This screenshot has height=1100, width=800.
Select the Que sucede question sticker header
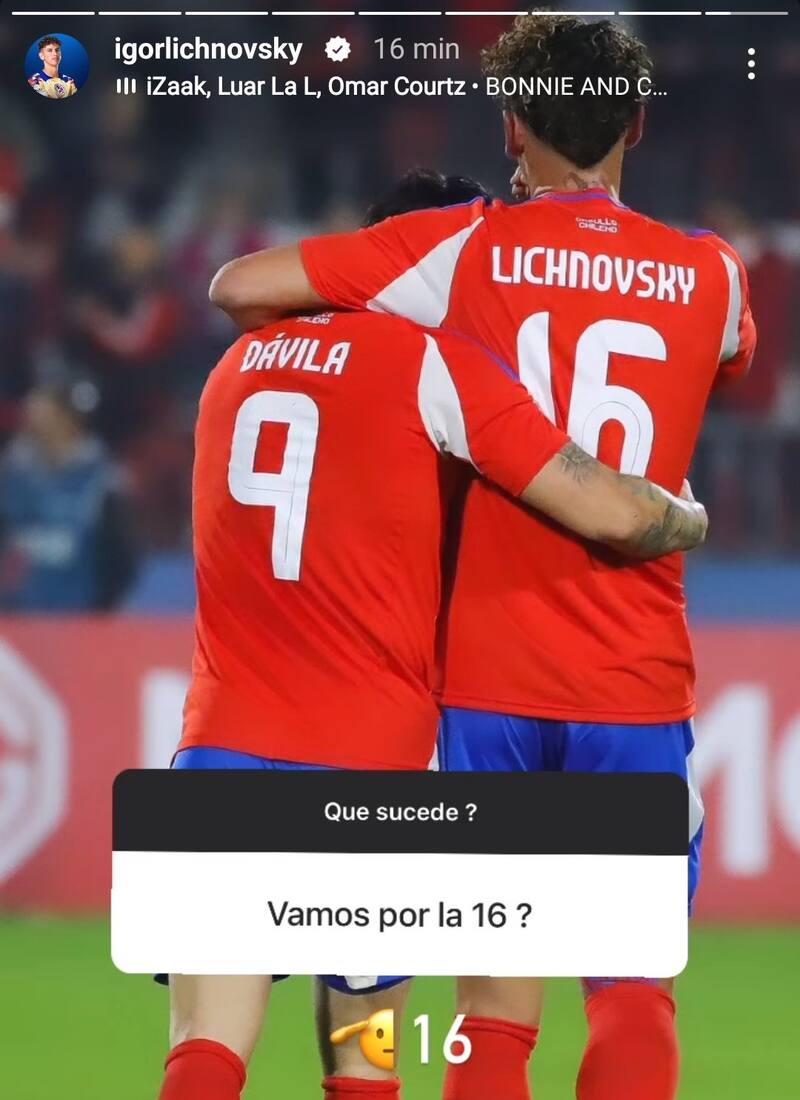pos(399,813)
